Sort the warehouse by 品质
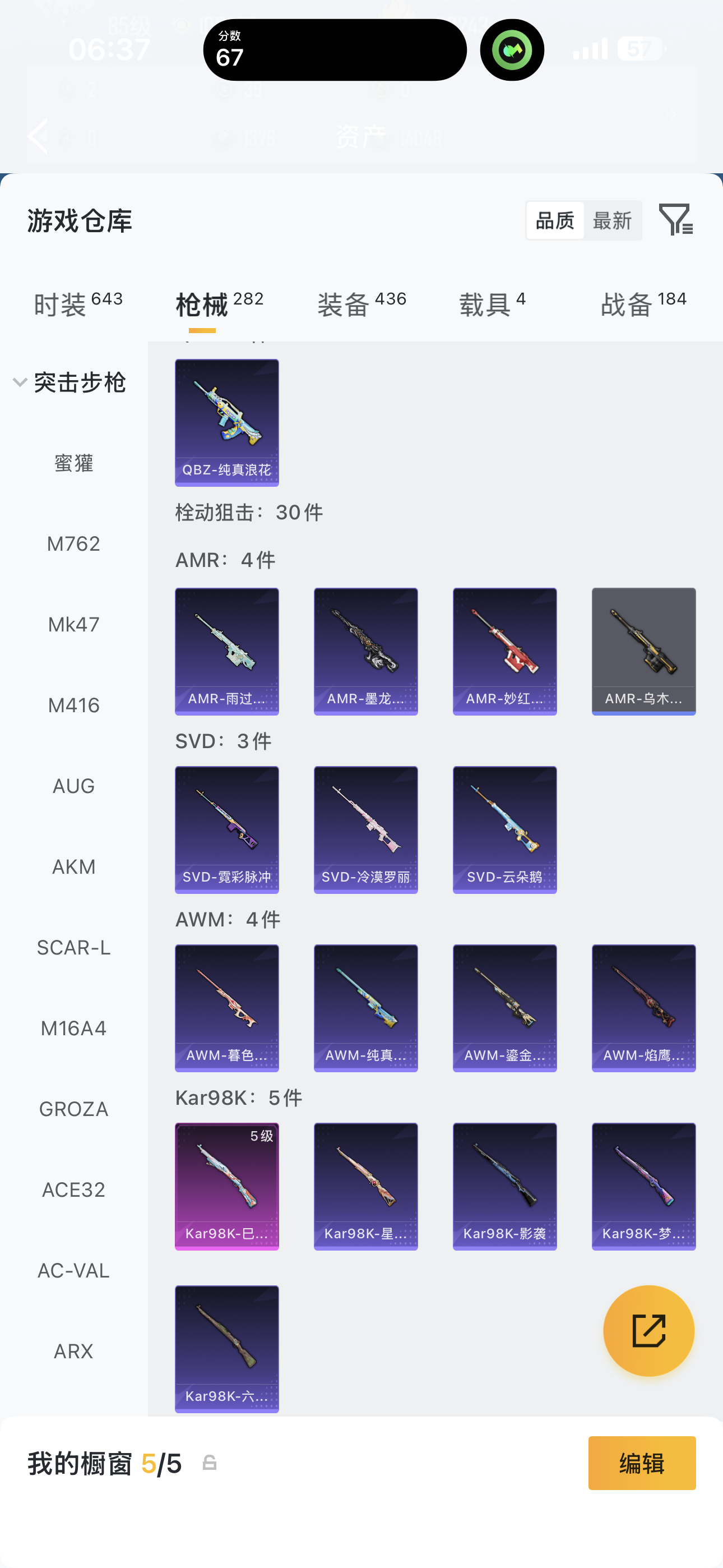The image size is (723, 1568). tap(554, 220)
